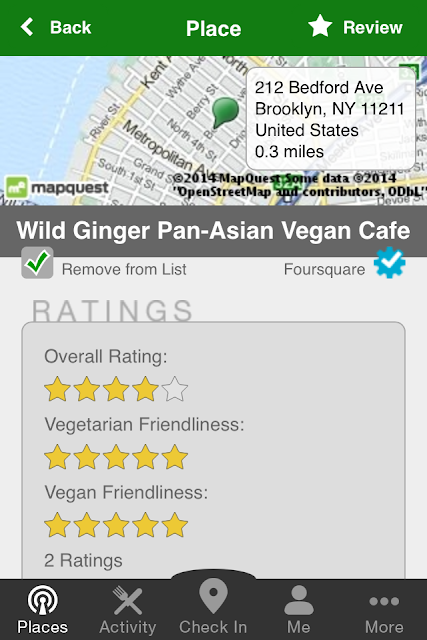The image size is (427, 640).
Task: Switch to the Places tab
Action: [x=42, y=609]
